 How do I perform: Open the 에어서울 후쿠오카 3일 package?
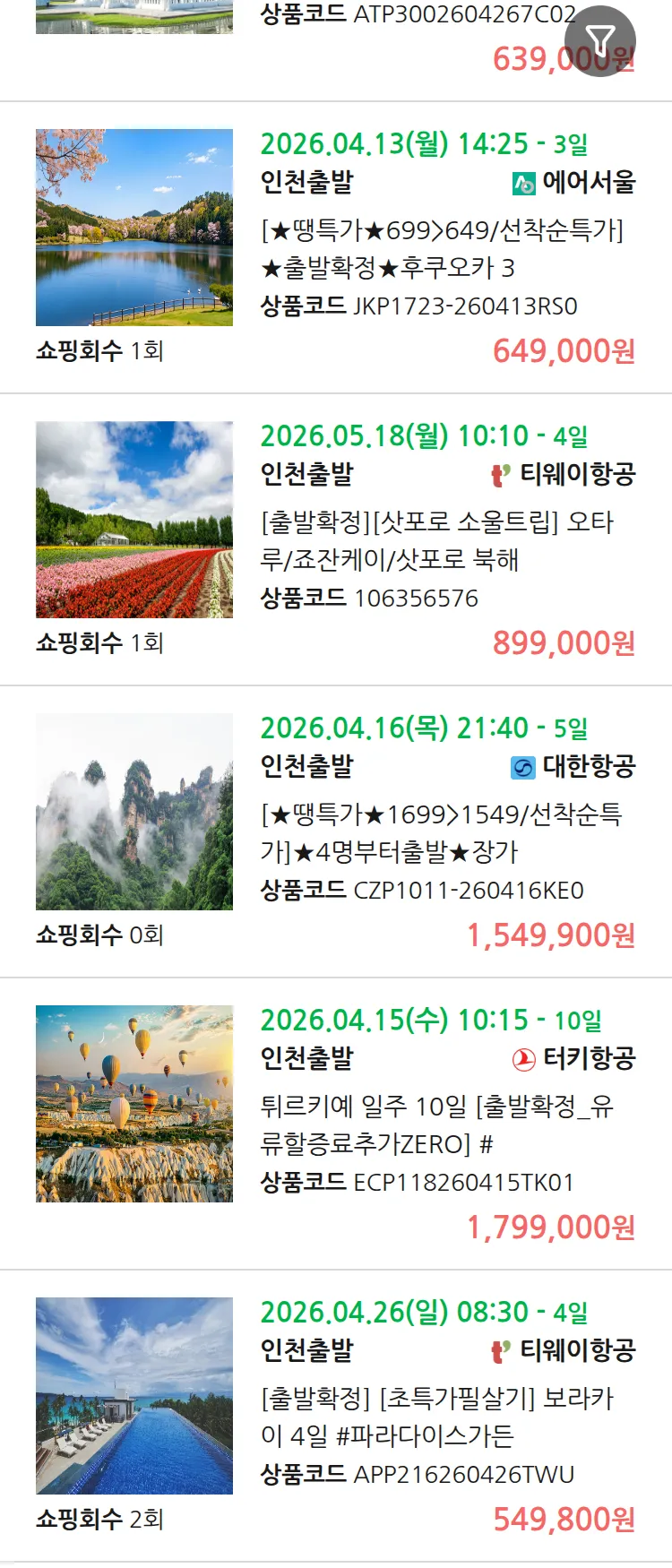coord(441,249)
